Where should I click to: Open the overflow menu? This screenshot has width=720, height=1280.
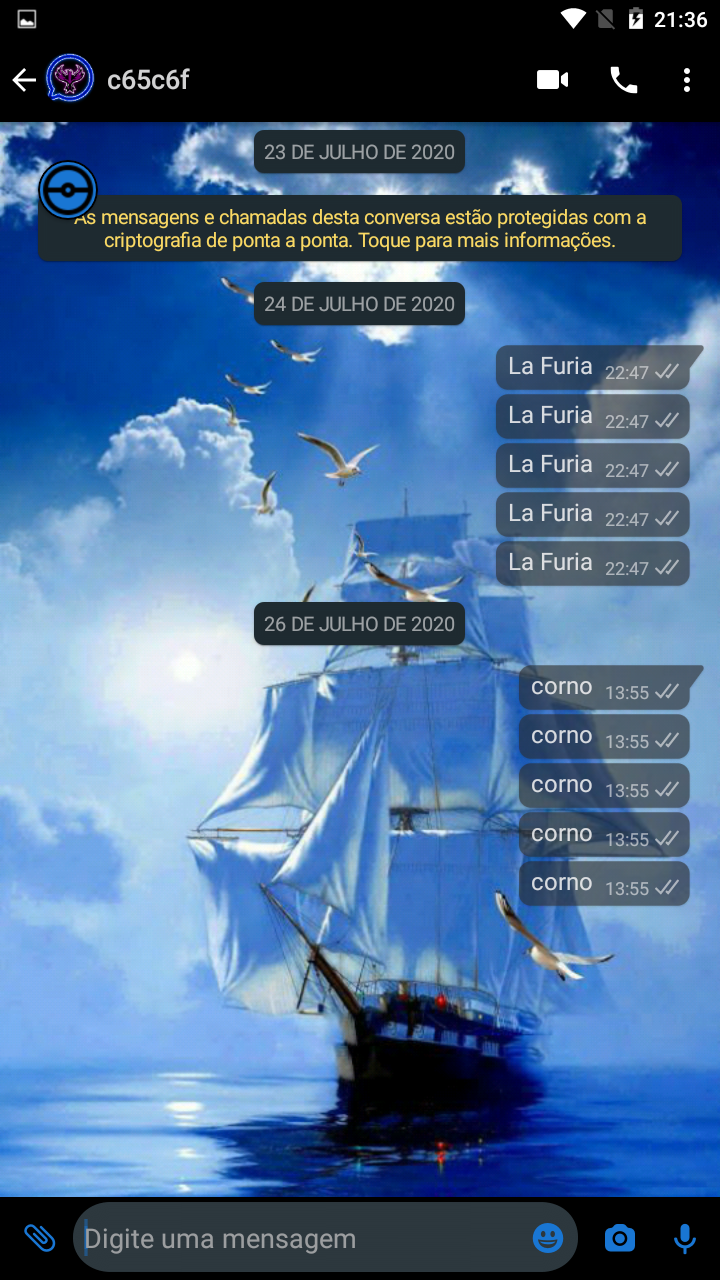[x=686, y=80]
